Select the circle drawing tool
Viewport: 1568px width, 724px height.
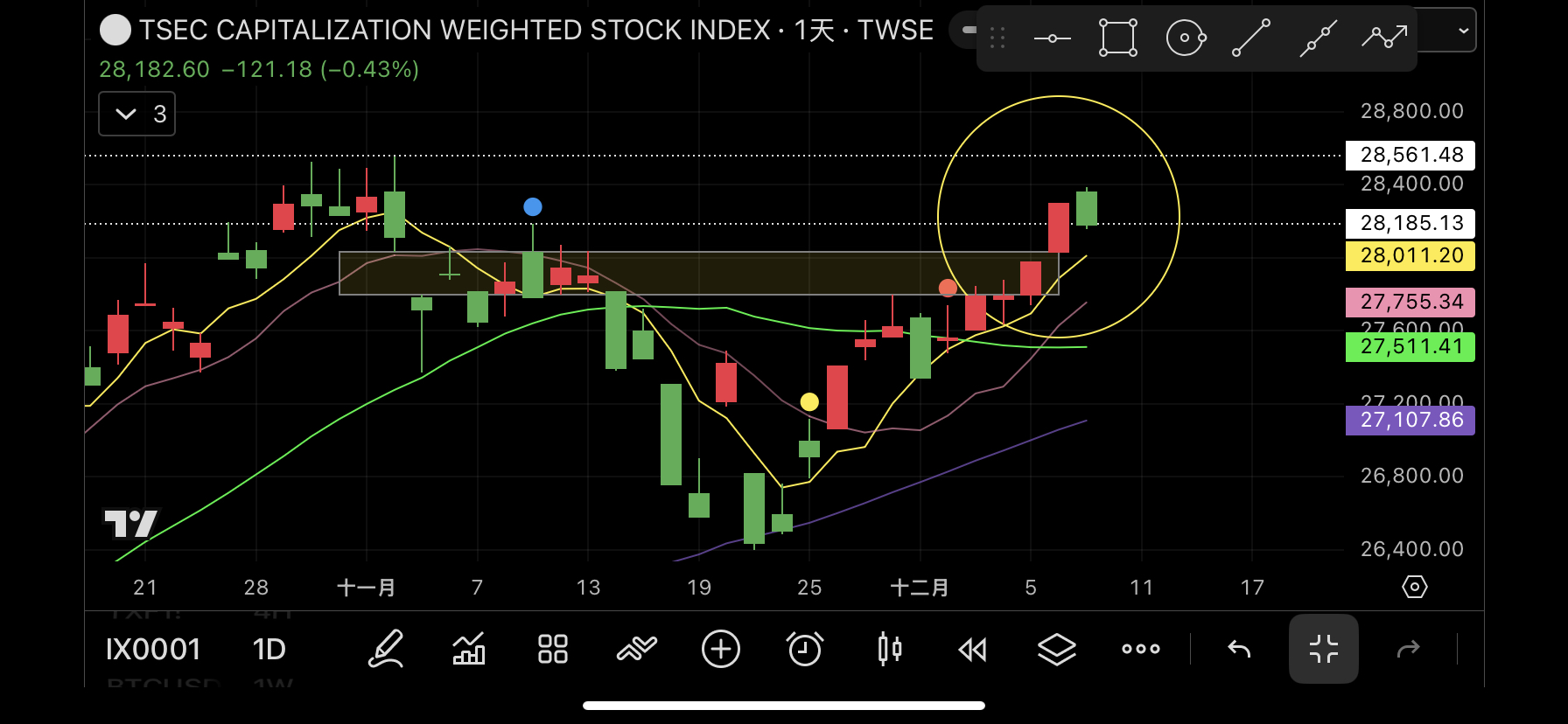[1186, 38]
